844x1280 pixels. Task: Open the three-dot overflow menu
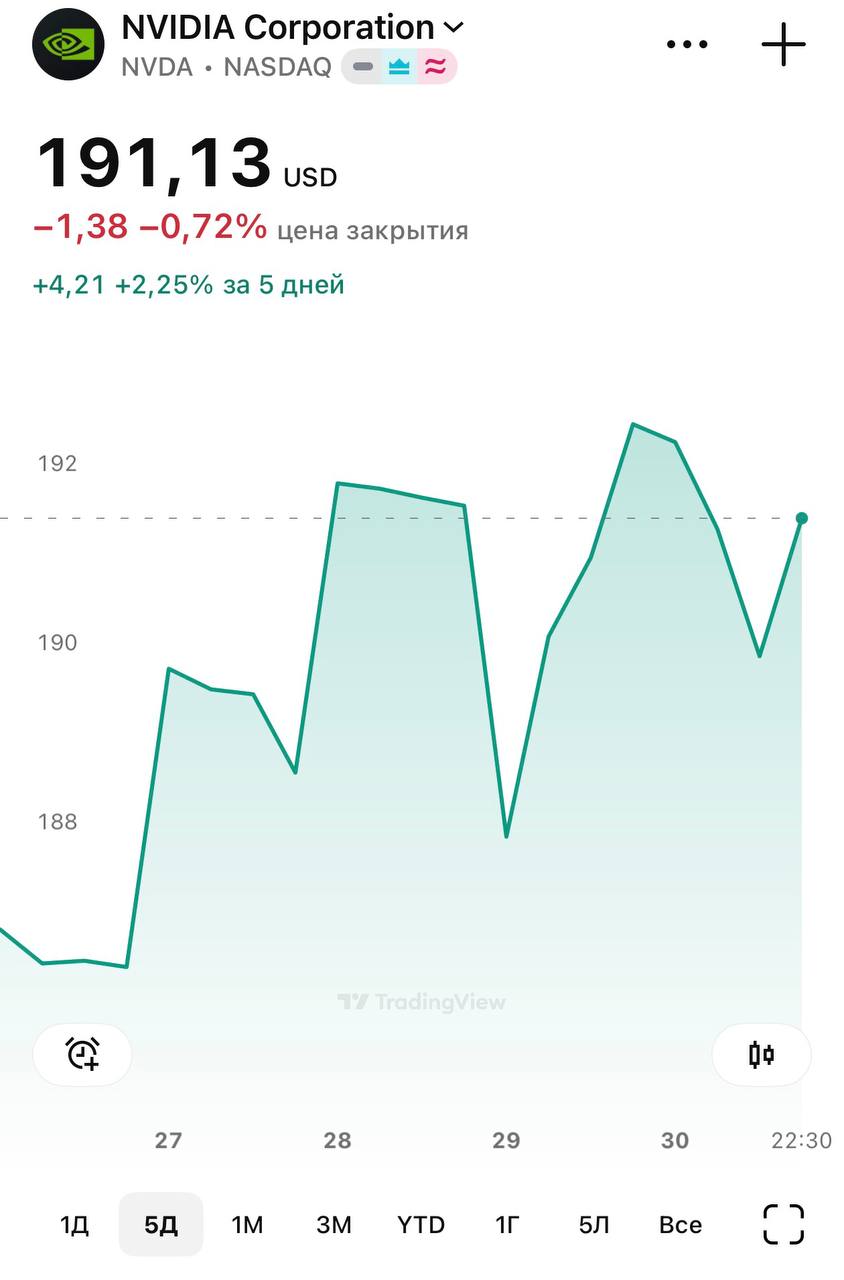tap(686, 44)
